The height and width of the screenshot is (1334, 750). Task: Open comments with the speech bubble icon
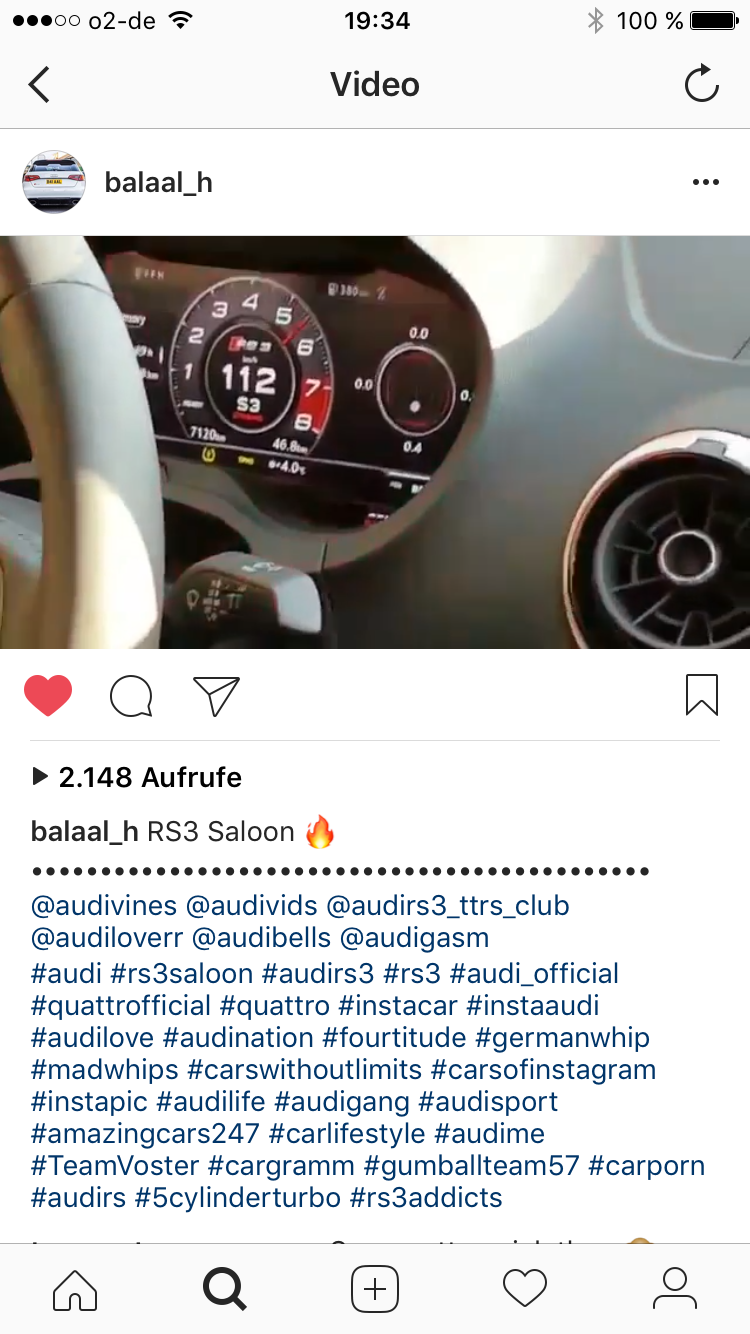131,696
